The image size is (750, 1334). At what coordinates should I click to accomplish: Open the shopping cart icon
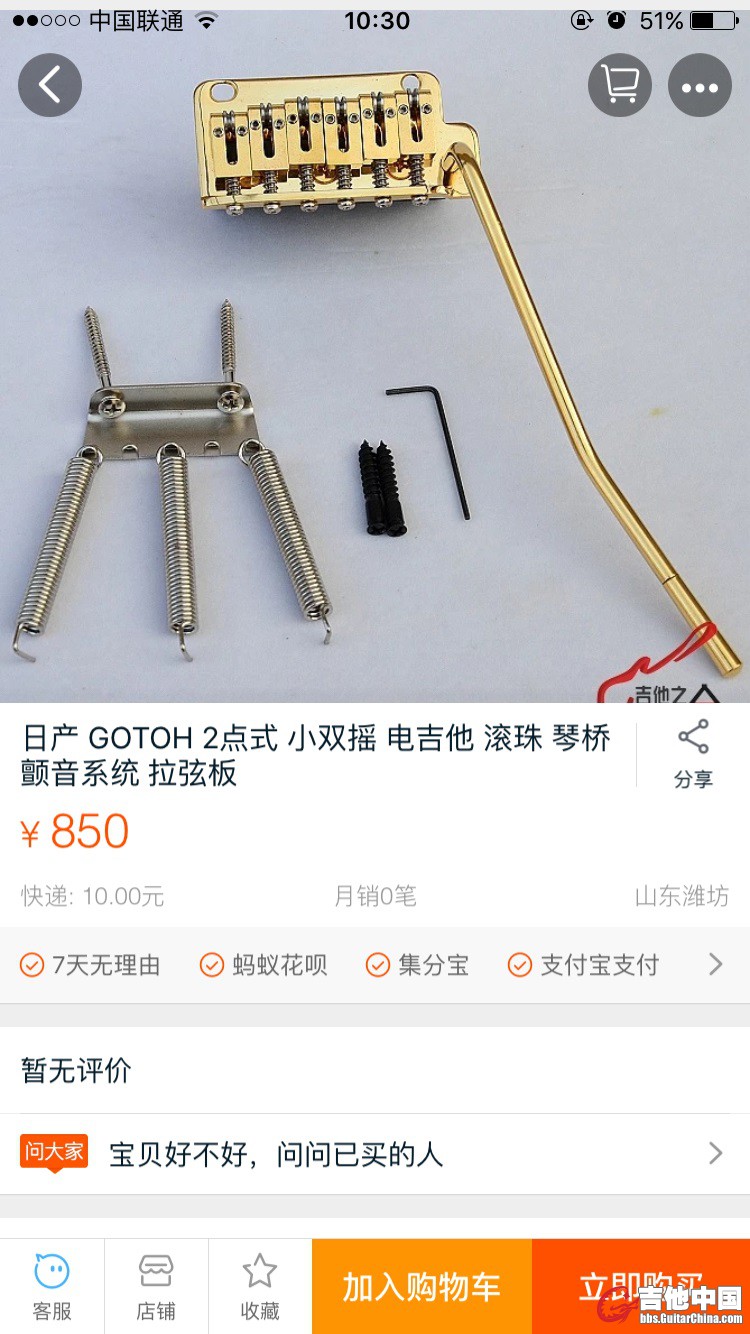pos(620,85)
